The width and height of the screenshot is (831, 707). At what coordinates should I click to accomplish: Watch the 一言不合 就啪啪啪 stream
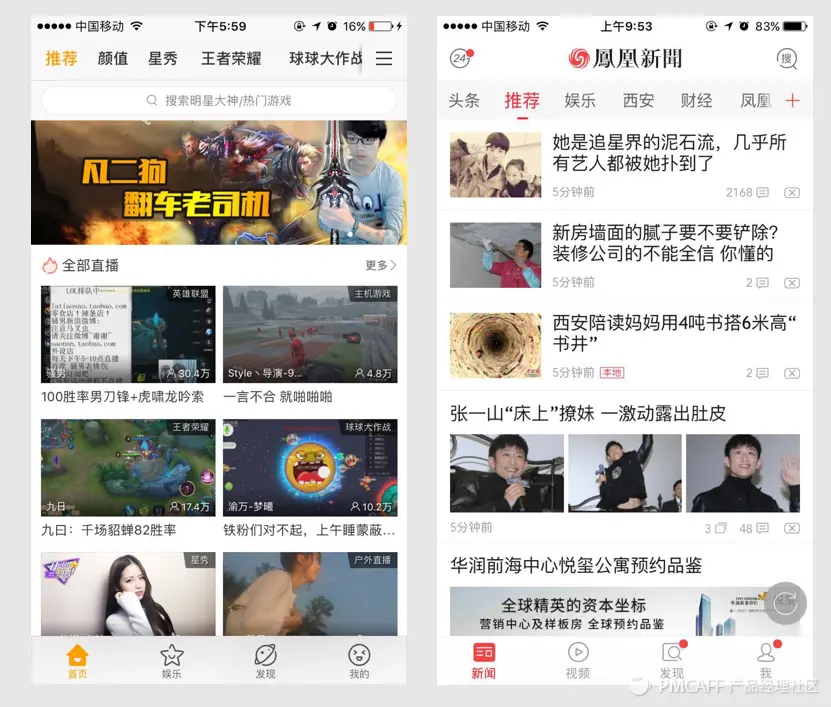310,335
